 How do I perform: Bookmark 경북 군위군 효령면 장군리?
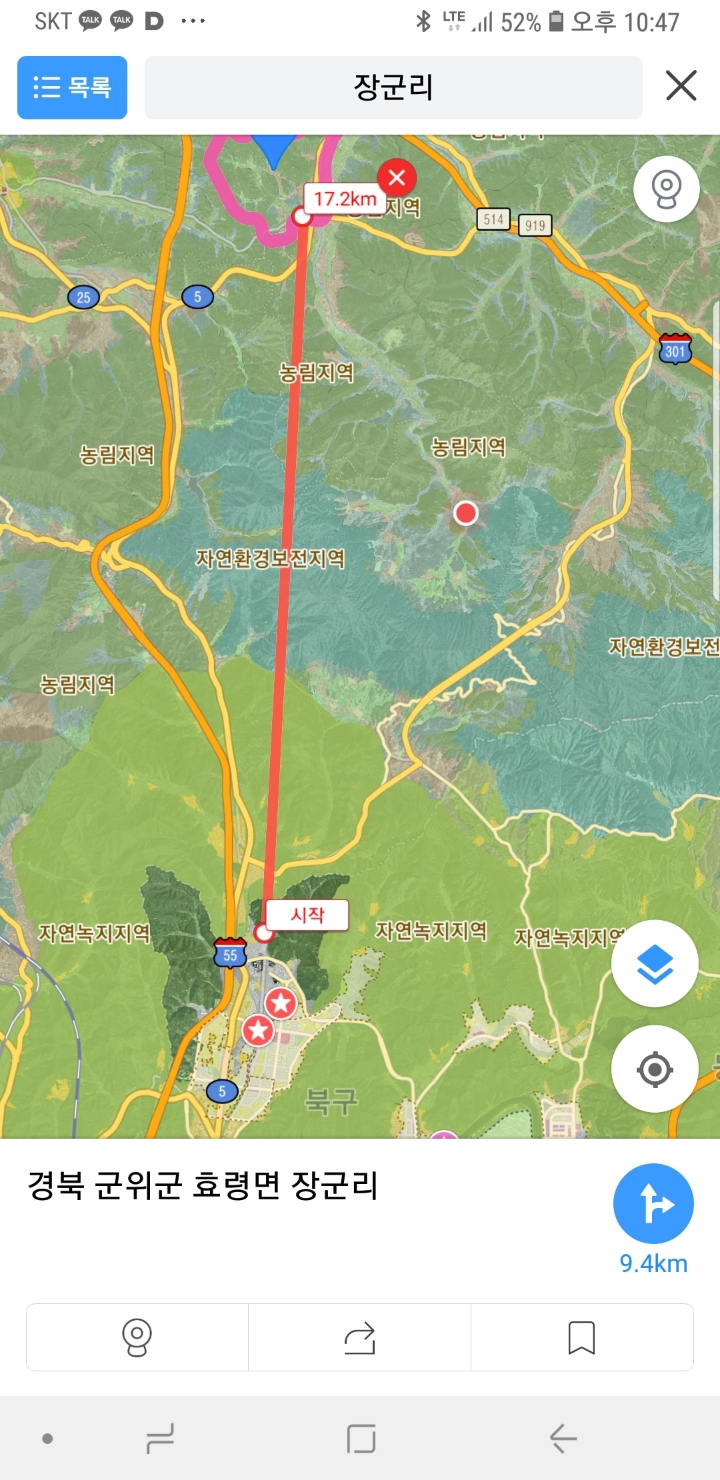tap(581, 1337)
